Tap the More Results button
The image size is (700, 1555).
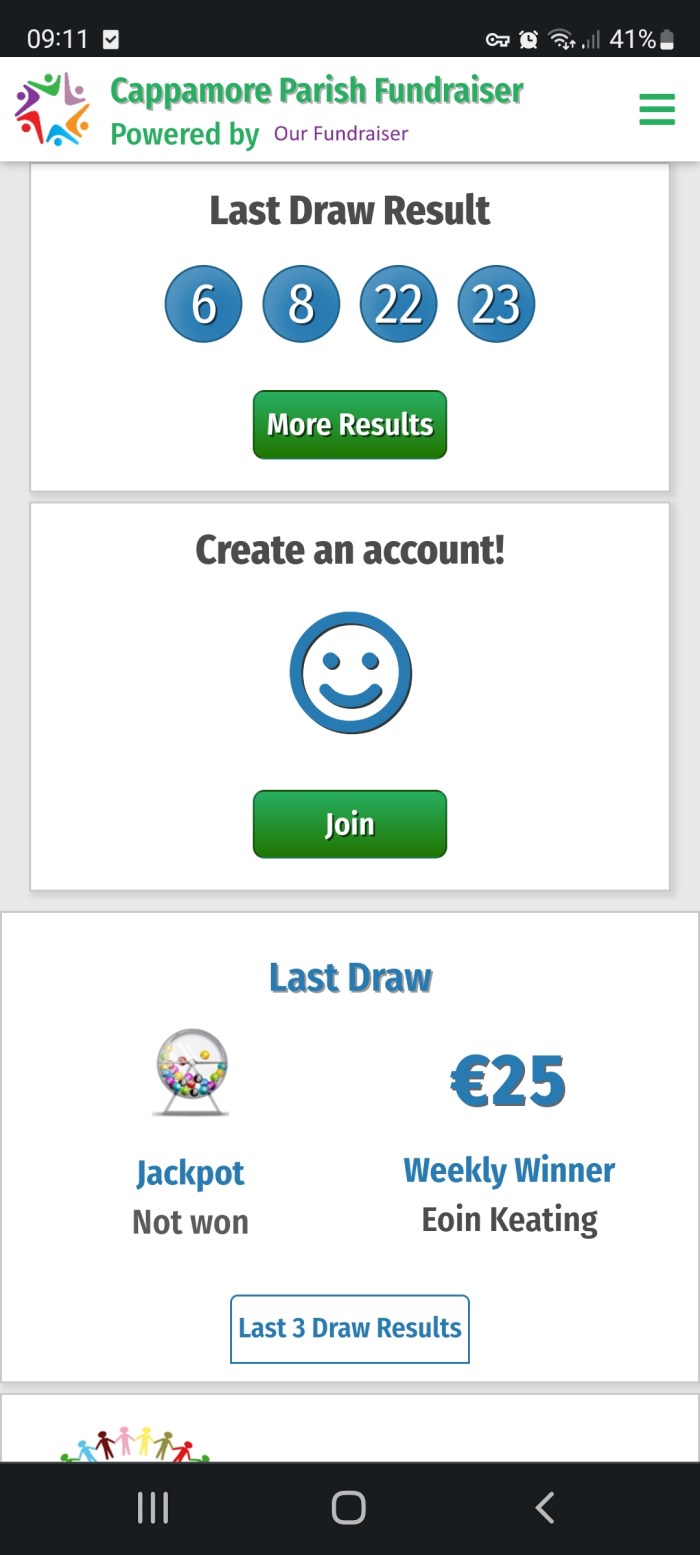click(349, 425)
